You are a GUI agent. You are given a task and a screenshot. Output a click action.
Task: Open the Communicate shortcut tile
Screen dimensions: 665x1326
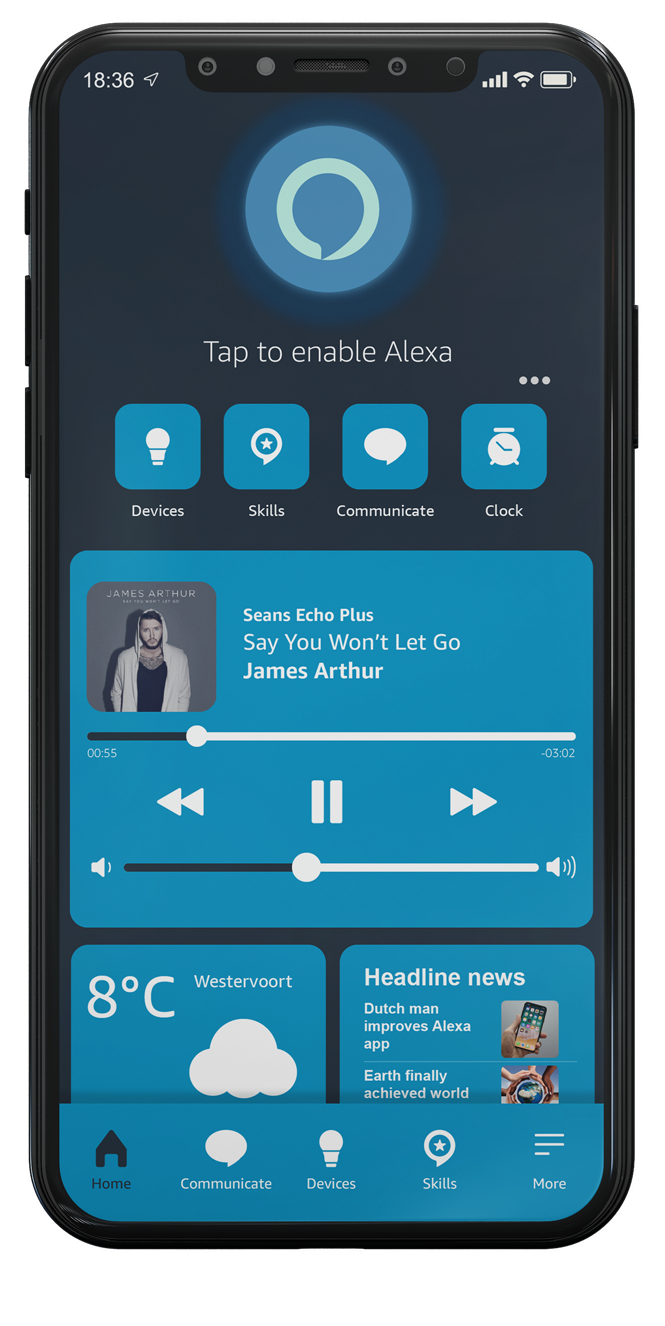click(385, 447)
